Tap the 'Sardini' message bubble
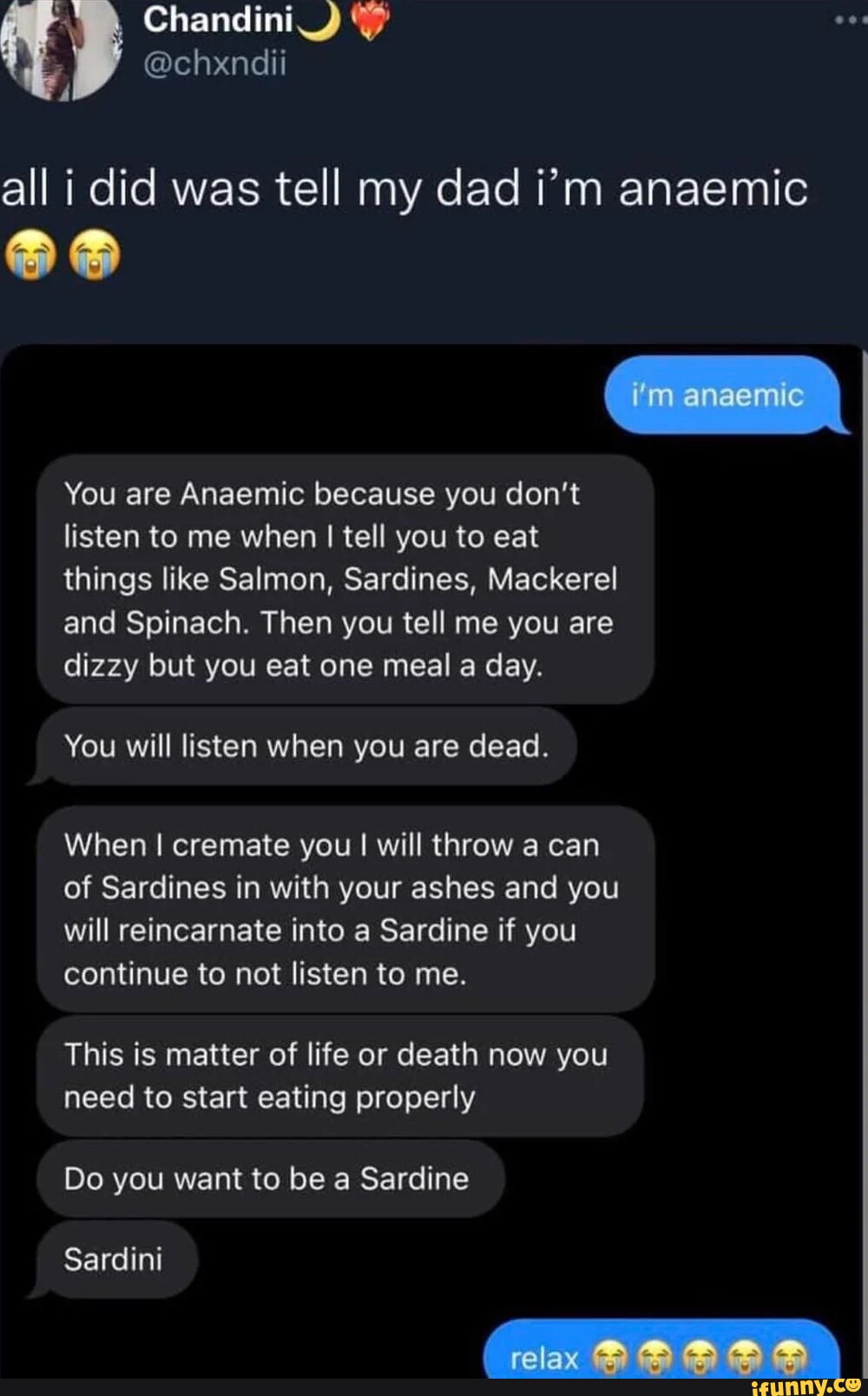The width and height of the screenshot is (868, 1396). [x=115, y=1259]
